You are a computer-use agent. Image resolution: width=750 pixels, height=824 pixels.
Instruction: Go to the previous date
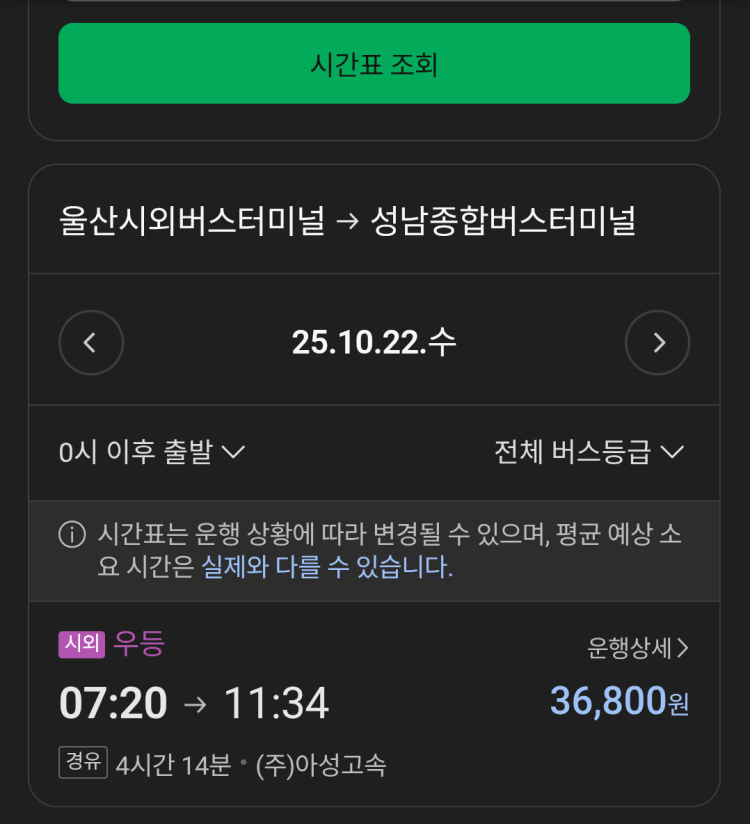(91, 343)
